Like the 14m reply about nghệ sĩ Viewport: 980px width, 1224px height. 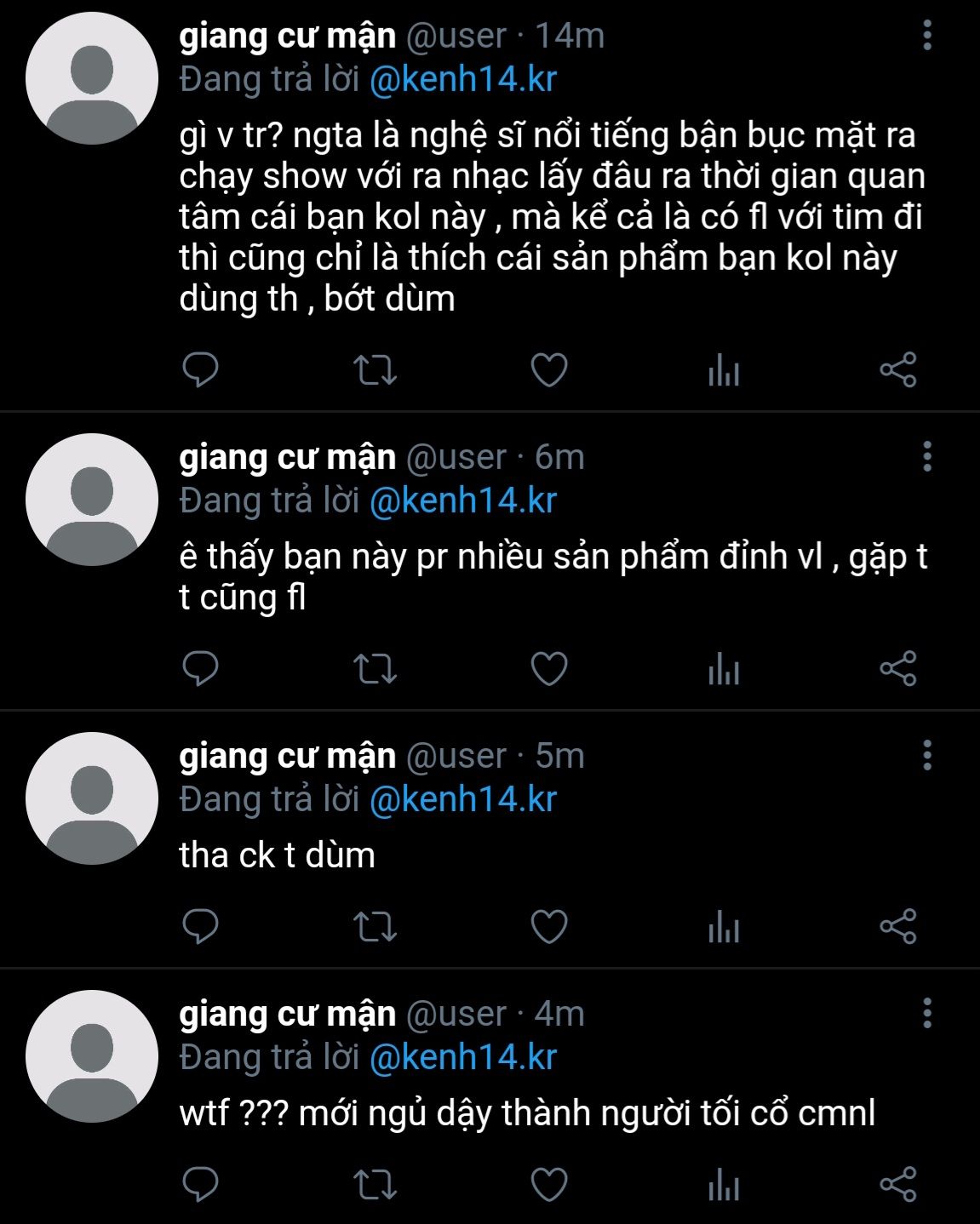point(548,370)
